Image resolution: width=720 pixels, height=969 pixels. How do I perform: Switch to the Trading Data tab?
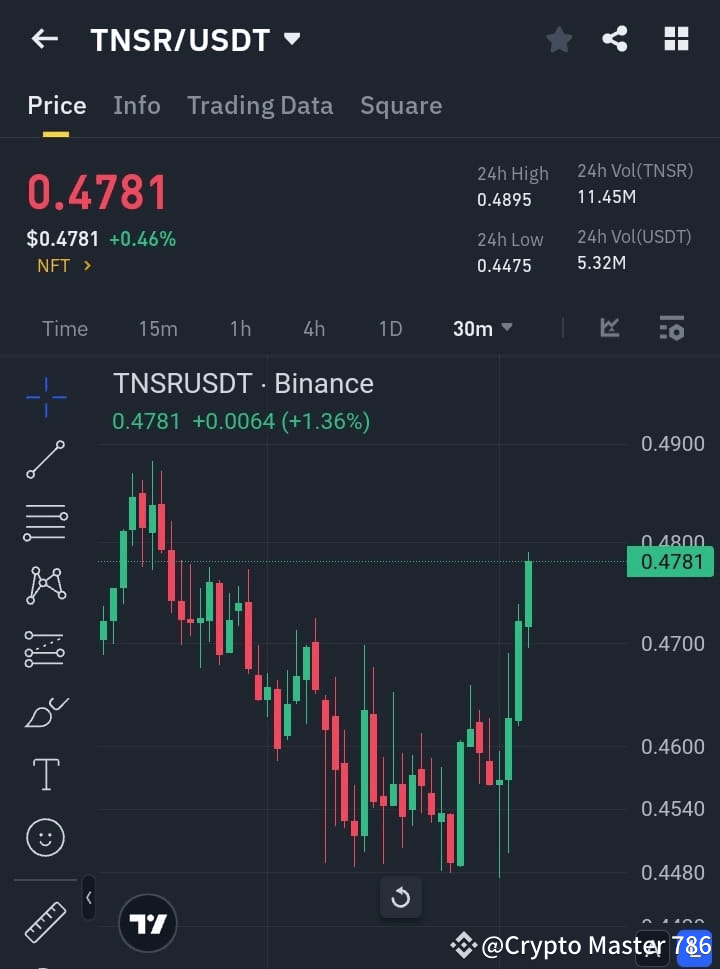(x=260, y=105)
